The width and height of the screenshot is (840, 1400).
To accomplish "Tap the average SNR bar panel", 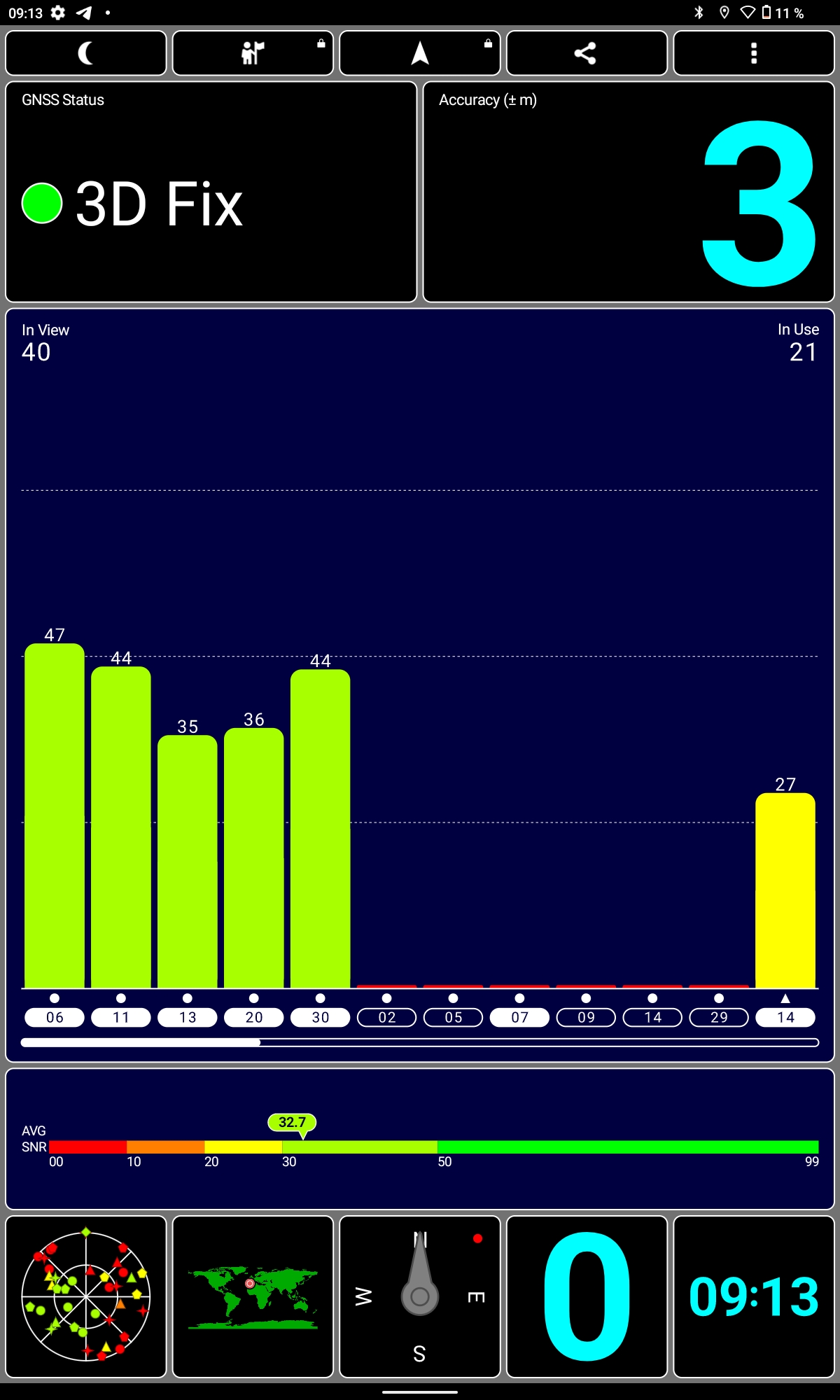I will tap(420, 1139).
